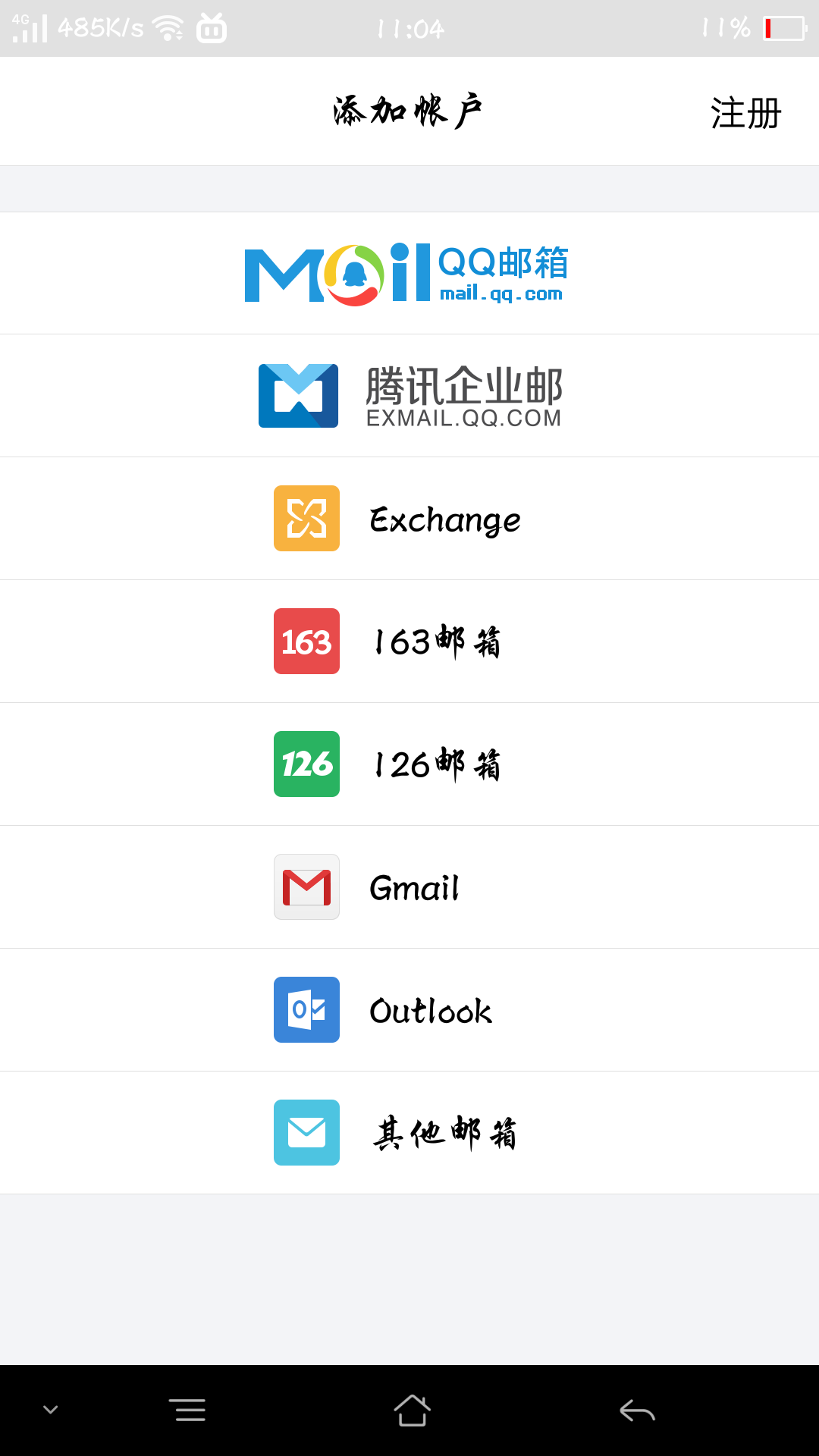Add an Exchange account
This screenshot has height=1456, width=819.
[409, 519]
